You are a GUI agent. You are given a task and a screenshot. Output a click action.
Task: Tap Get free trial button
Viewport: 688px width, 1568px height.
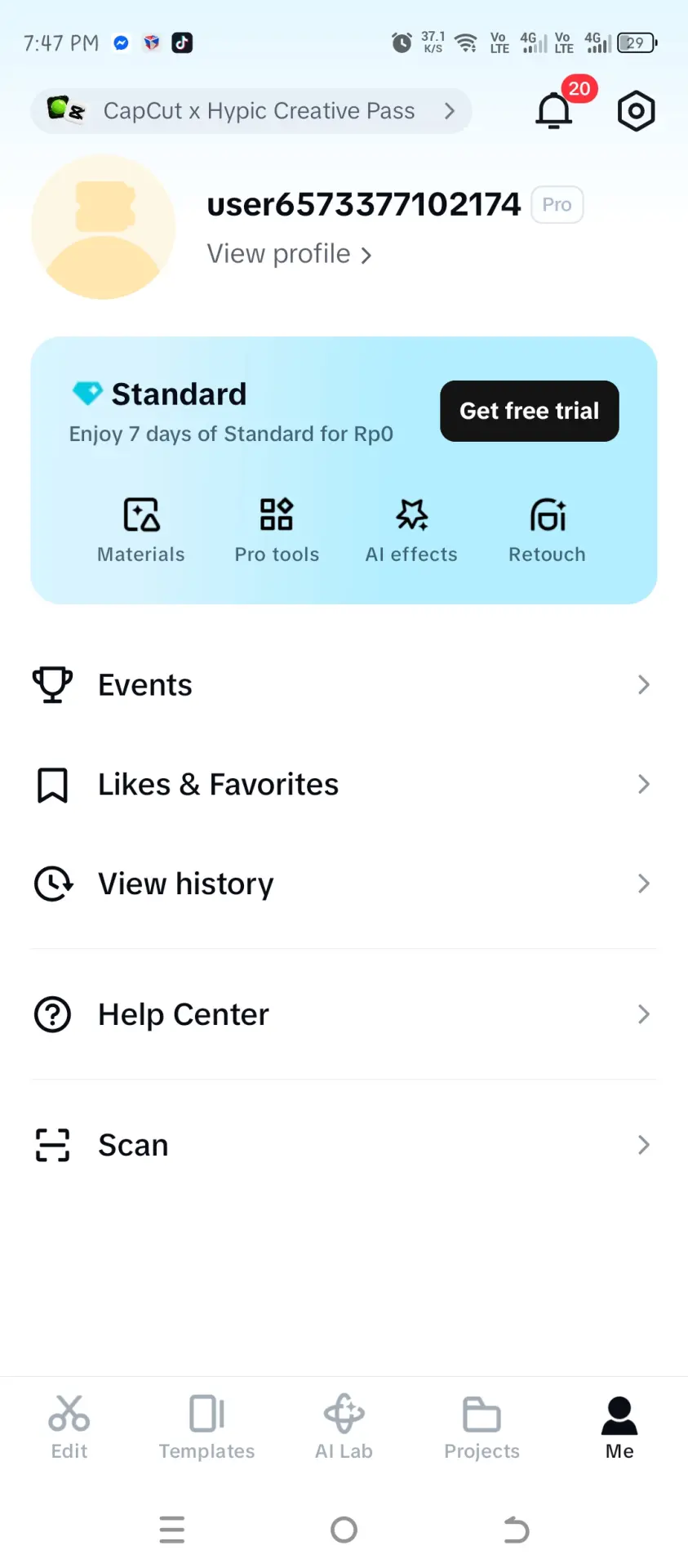[530, 411]
